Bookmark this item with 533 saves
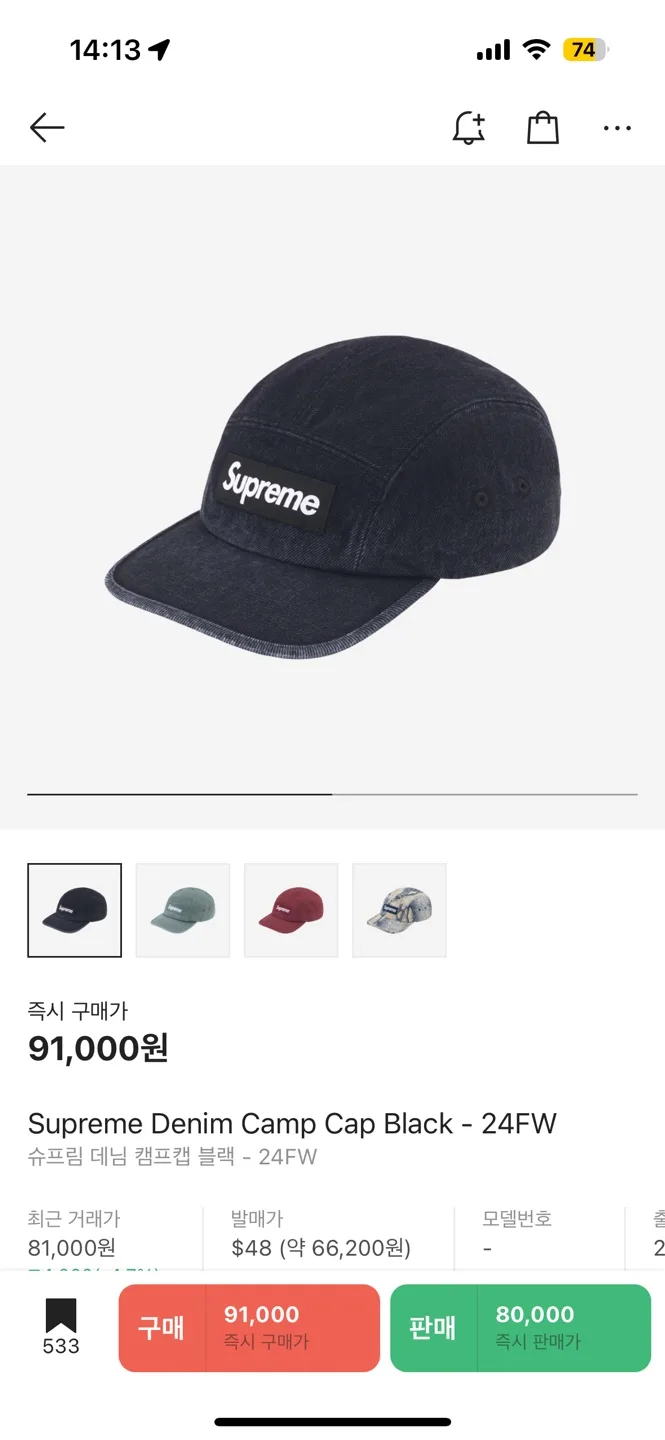The height and width of the screenshot is (1440, 665). tap(61, 1326)
